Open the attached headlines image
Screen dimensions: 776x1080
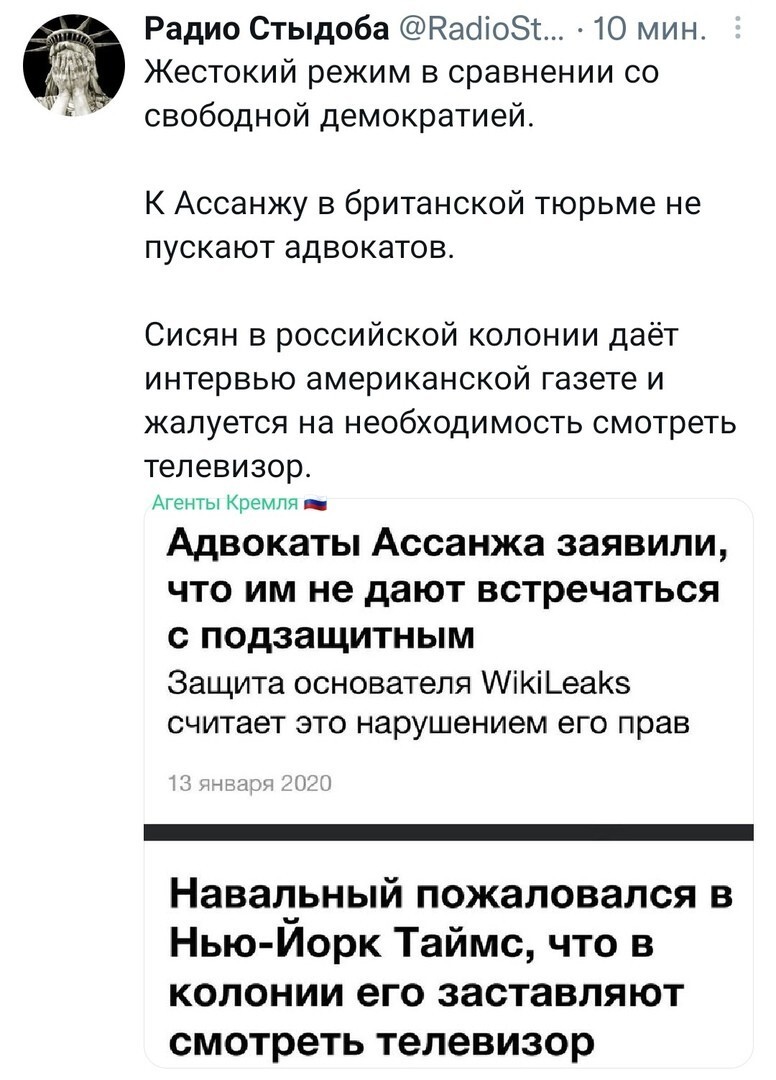click(449, 780)
